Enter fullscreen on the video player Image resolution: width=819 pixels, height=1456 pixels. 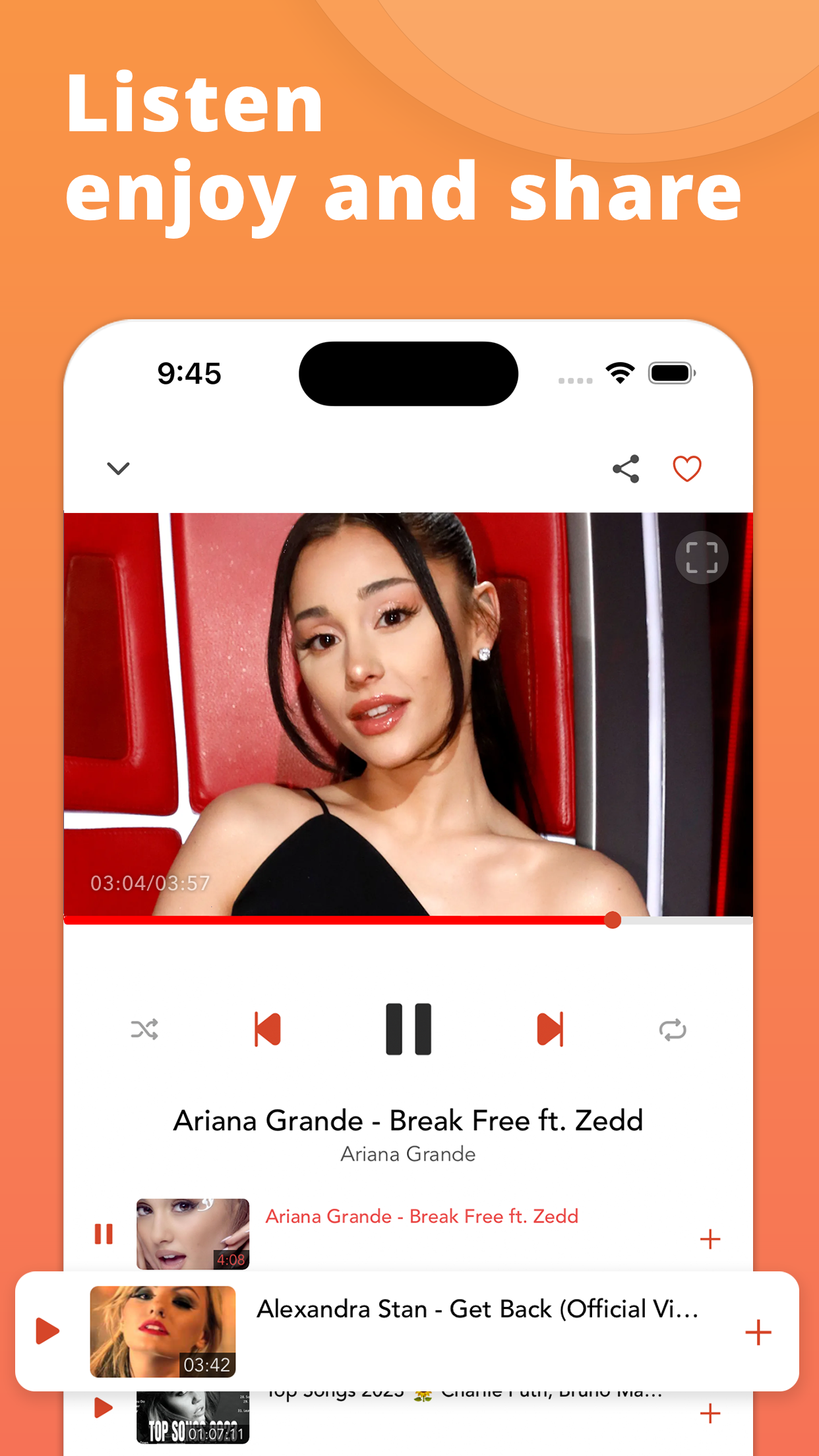(x=702, y=557)
